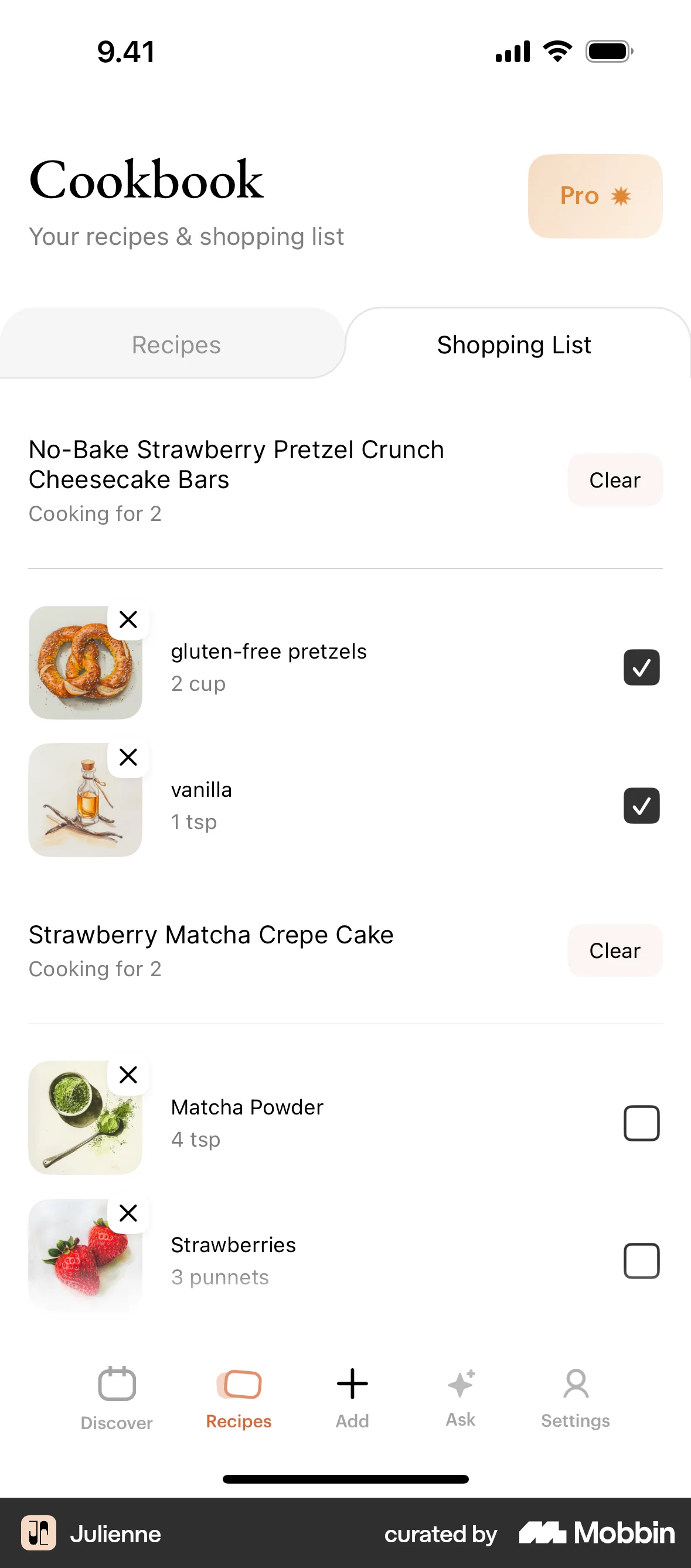The height and width of the screenshot is (1568, 691).
Task: Uncheck the gluten-free pretzels item
Action: point(642,667)
